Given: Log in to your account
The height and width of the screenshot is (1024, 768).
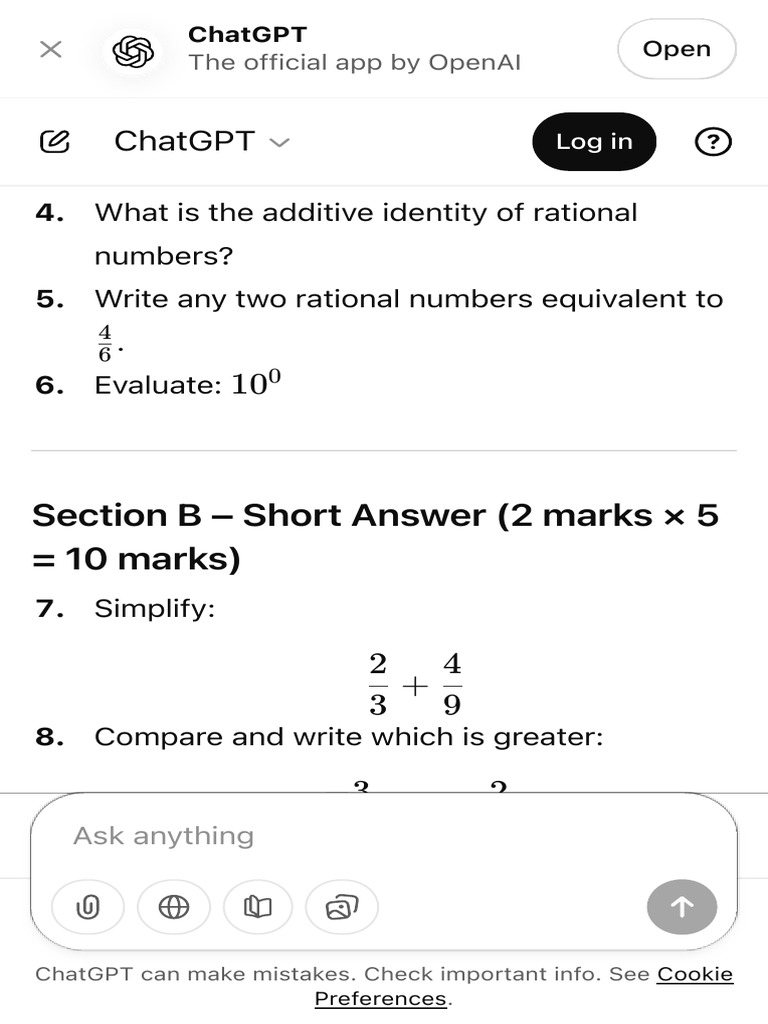Looking at the screenshot, I should click(594, 142).
